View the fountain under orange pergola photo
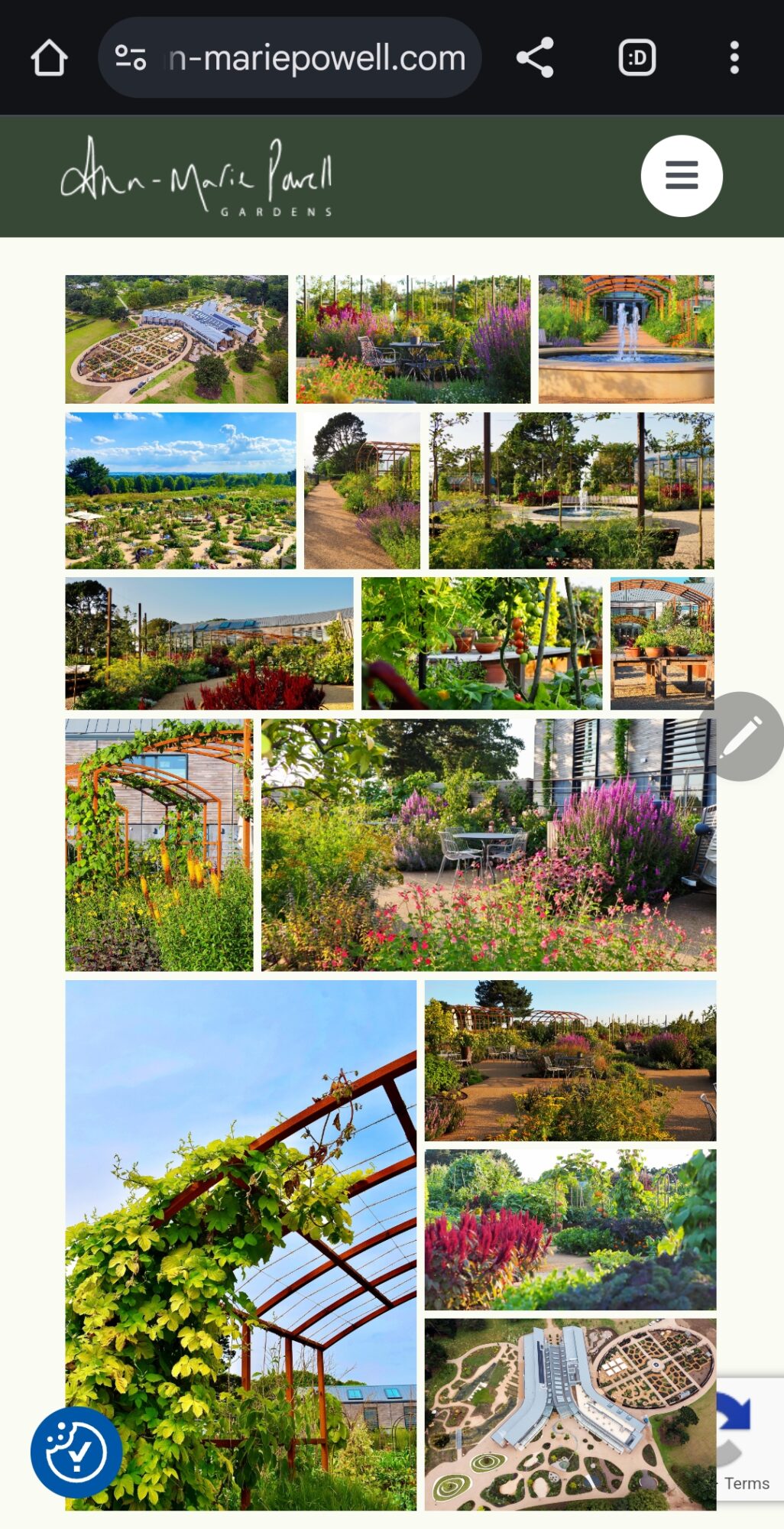 627,339
